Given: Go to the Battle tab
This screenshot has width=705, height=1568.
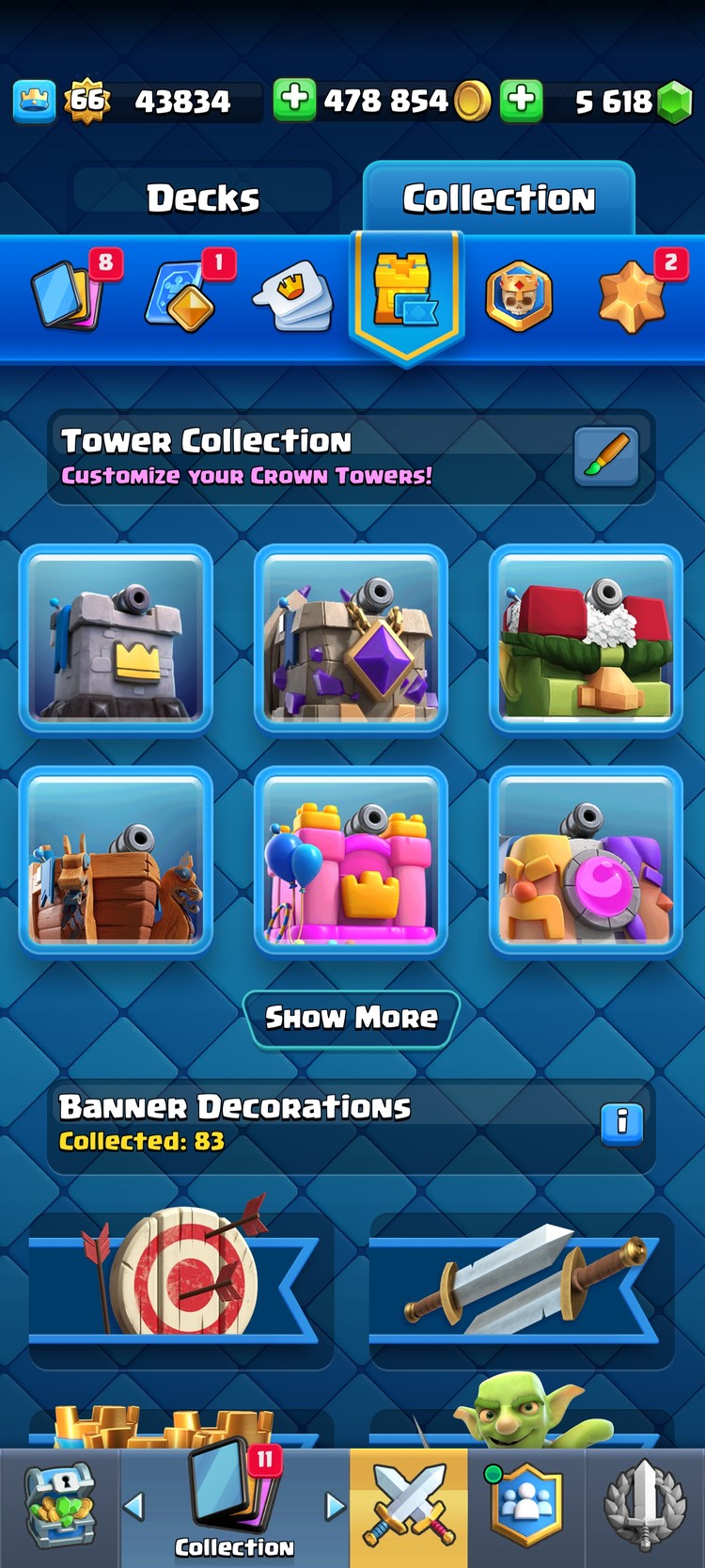Looking at the screenshot, I should pos(409,1507).
